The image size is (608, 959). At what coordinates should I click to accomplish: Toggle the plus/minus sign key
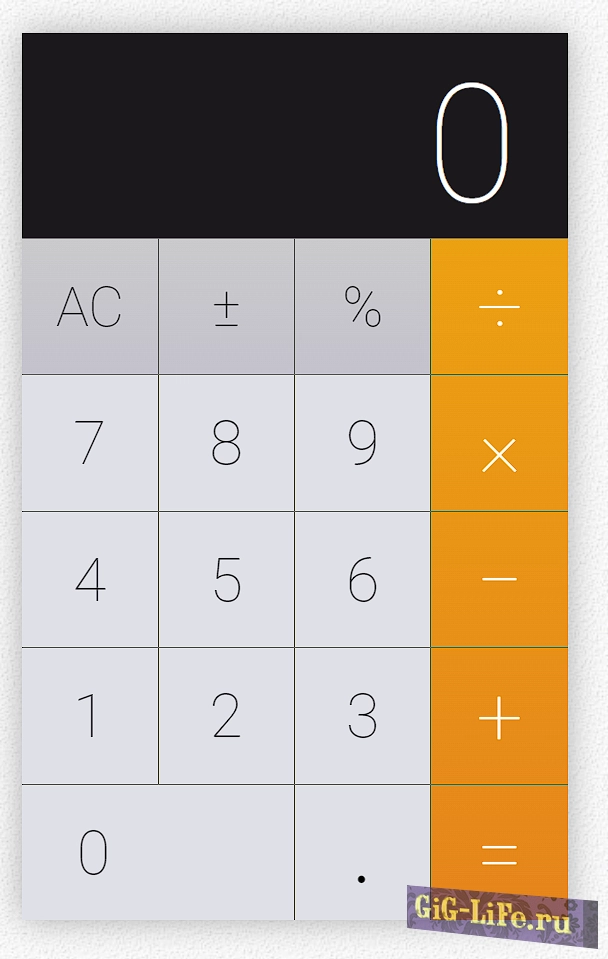coord(226,307)
